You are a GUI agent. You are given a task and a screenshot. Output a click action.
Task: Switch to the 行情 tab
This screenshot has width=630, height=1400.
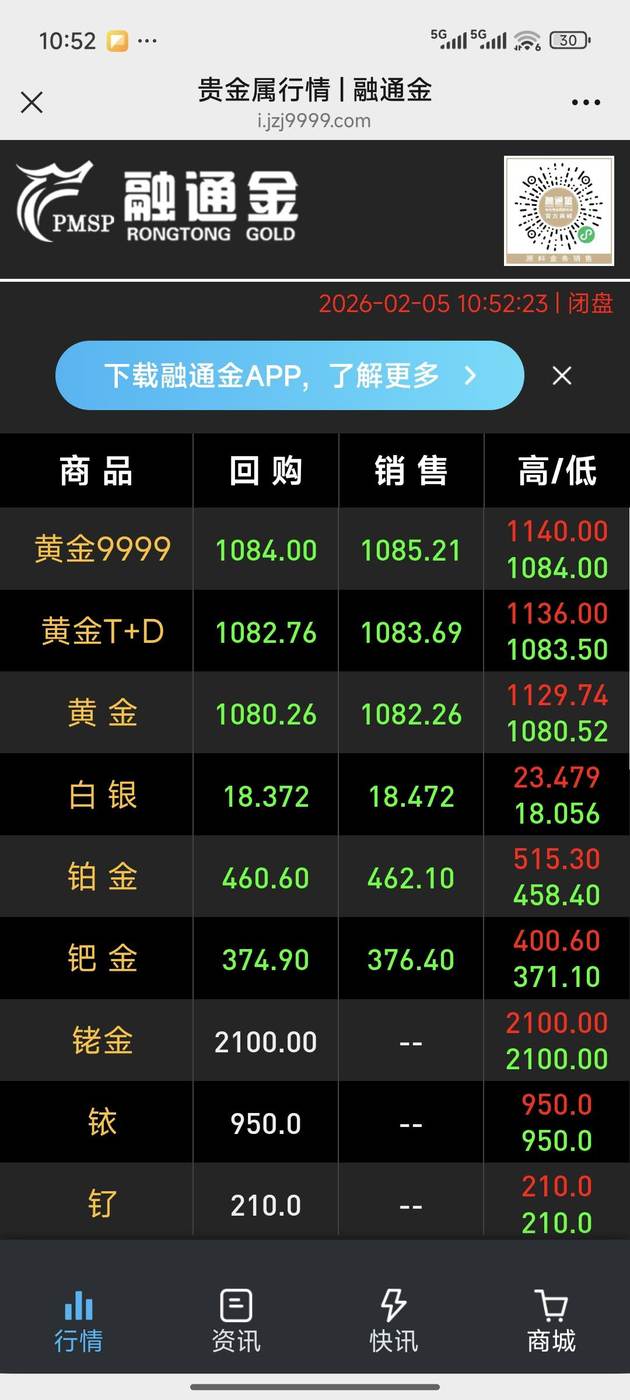(78, 1320)
